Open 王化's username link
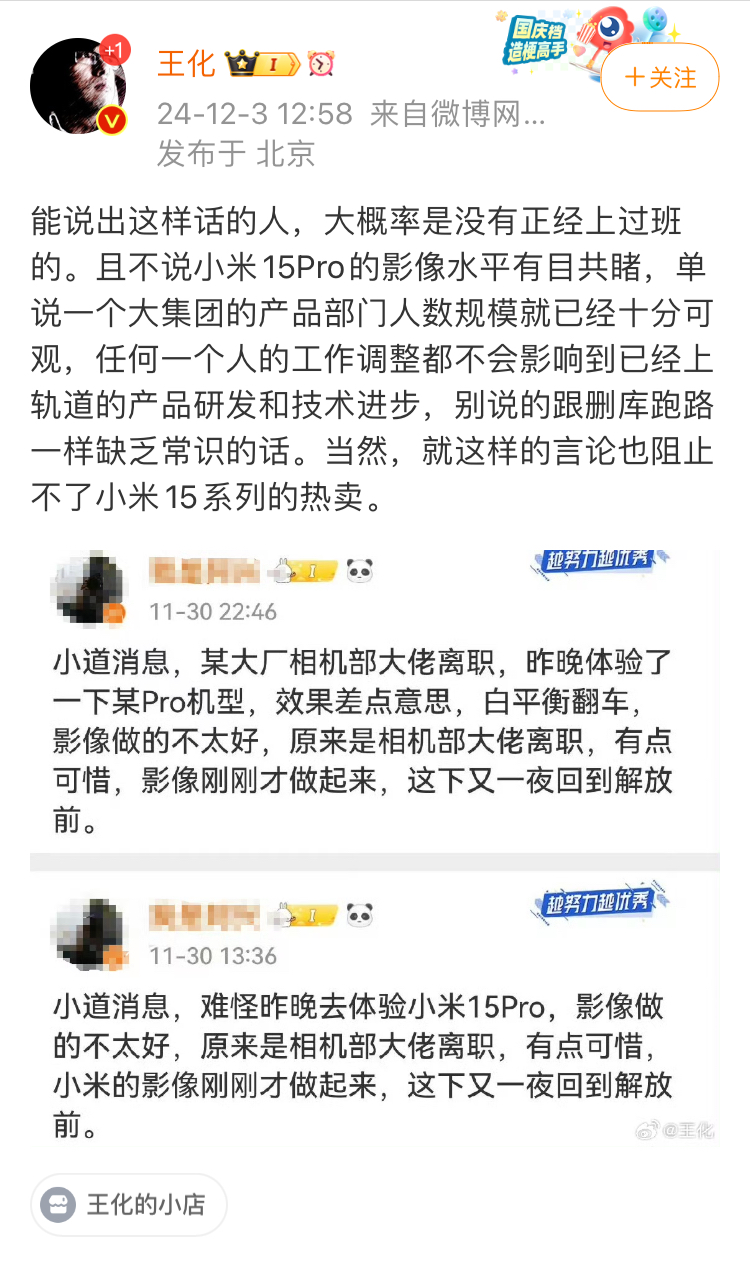 [186, 65]
